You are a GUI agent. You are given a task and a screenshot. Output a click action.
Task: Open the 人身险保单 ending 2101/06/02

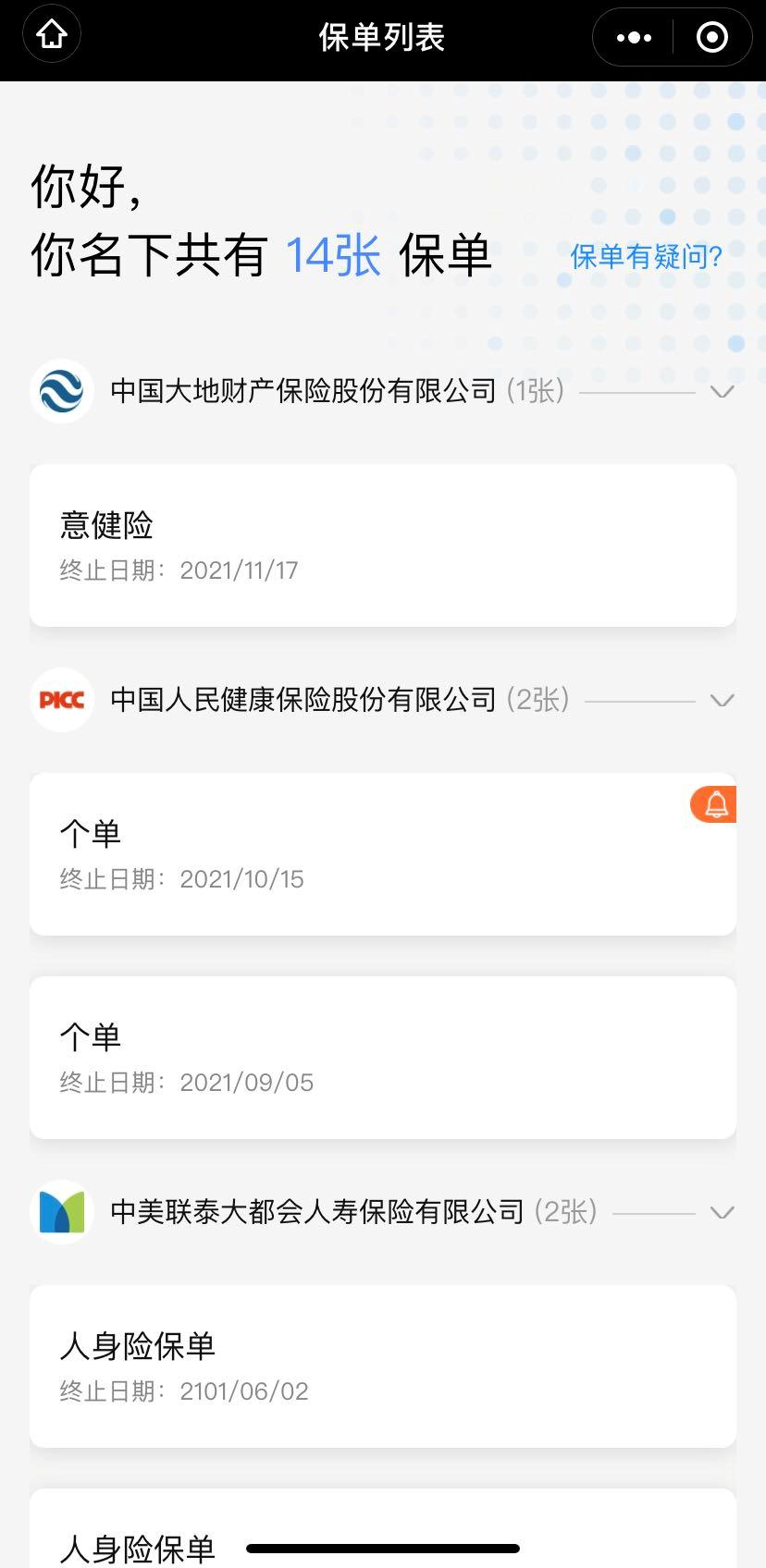[382, 1366]
